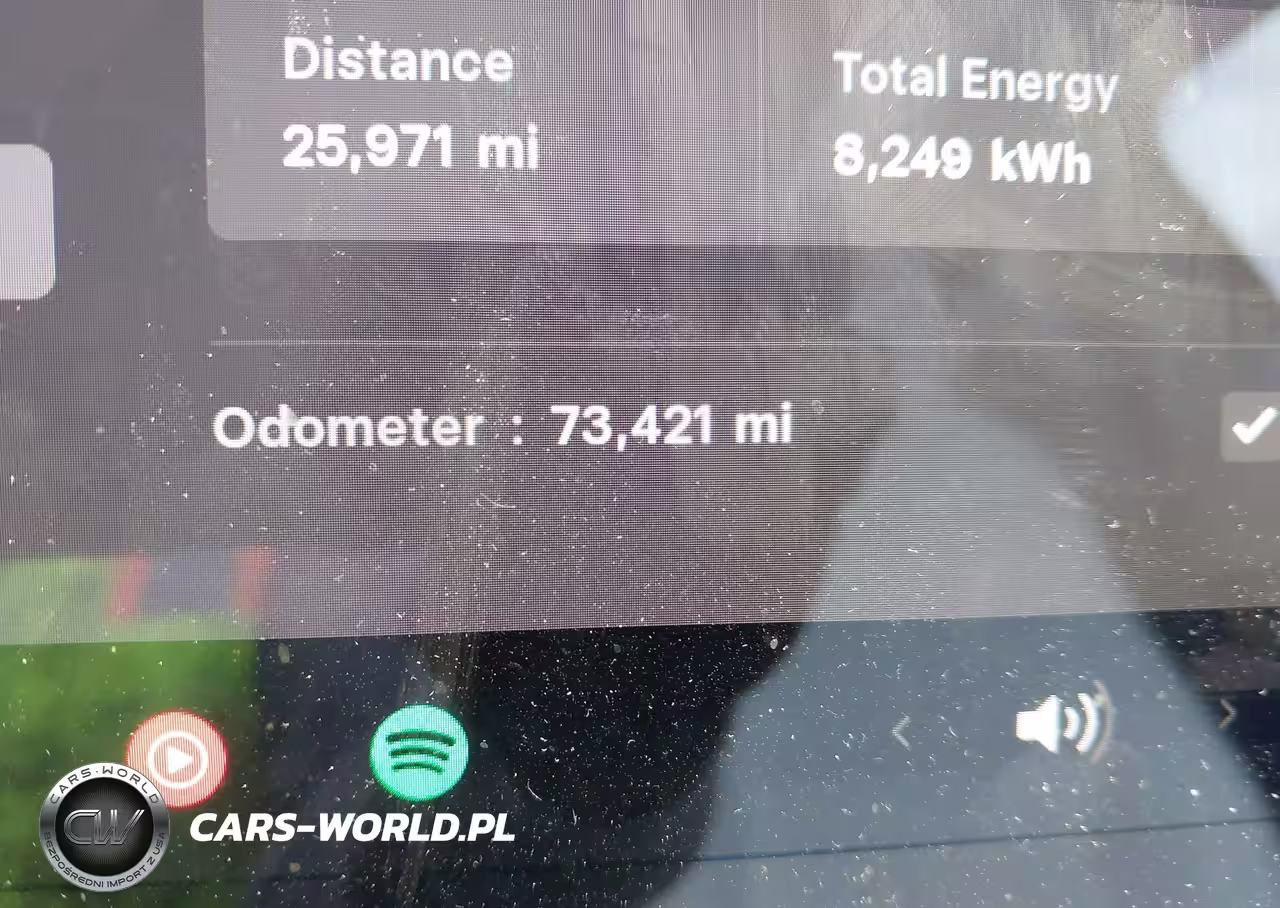Raise volume with the right chevron
Screen dimensions: 1280x908
(x=1227, y=714)
